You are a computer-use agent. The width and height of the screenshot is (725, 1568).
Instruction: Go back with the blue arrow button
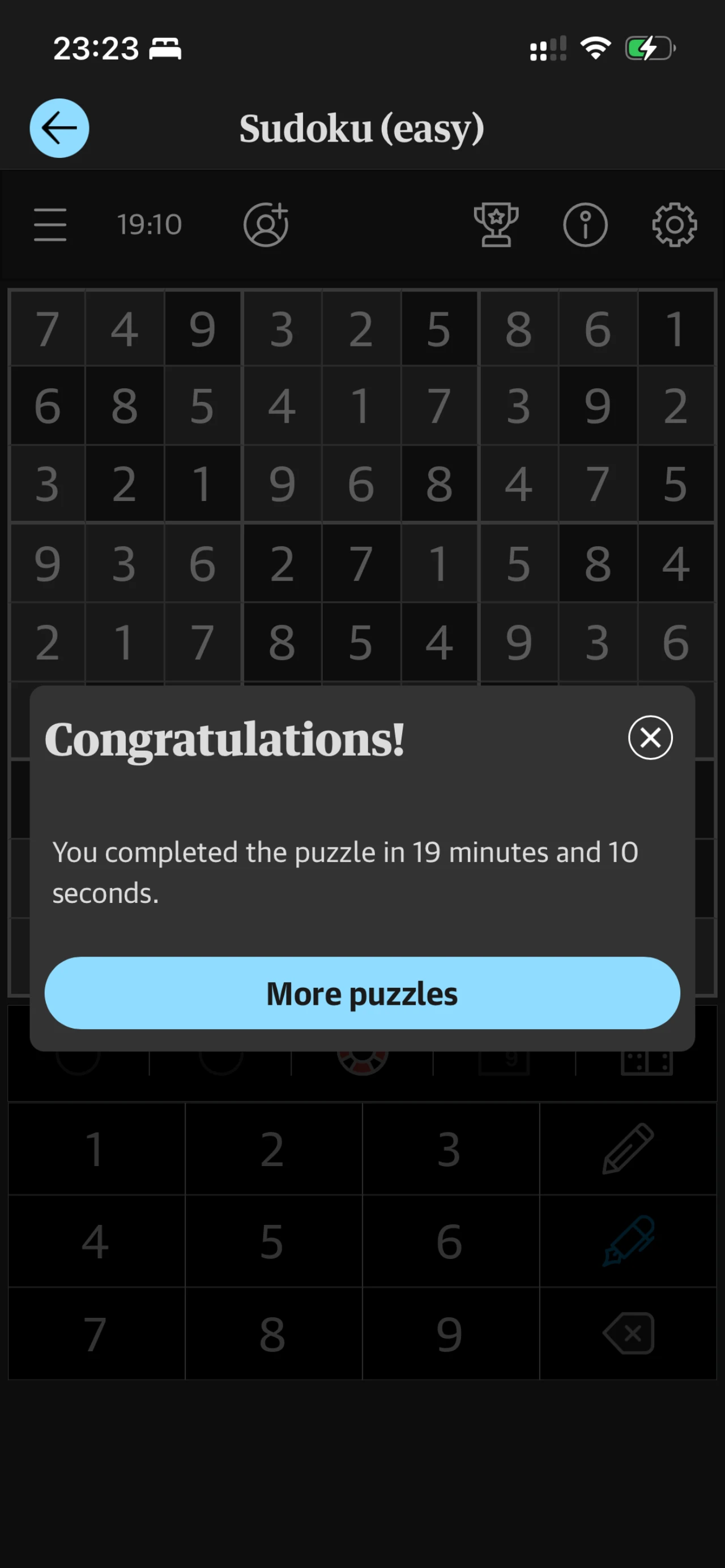point(59,128)
